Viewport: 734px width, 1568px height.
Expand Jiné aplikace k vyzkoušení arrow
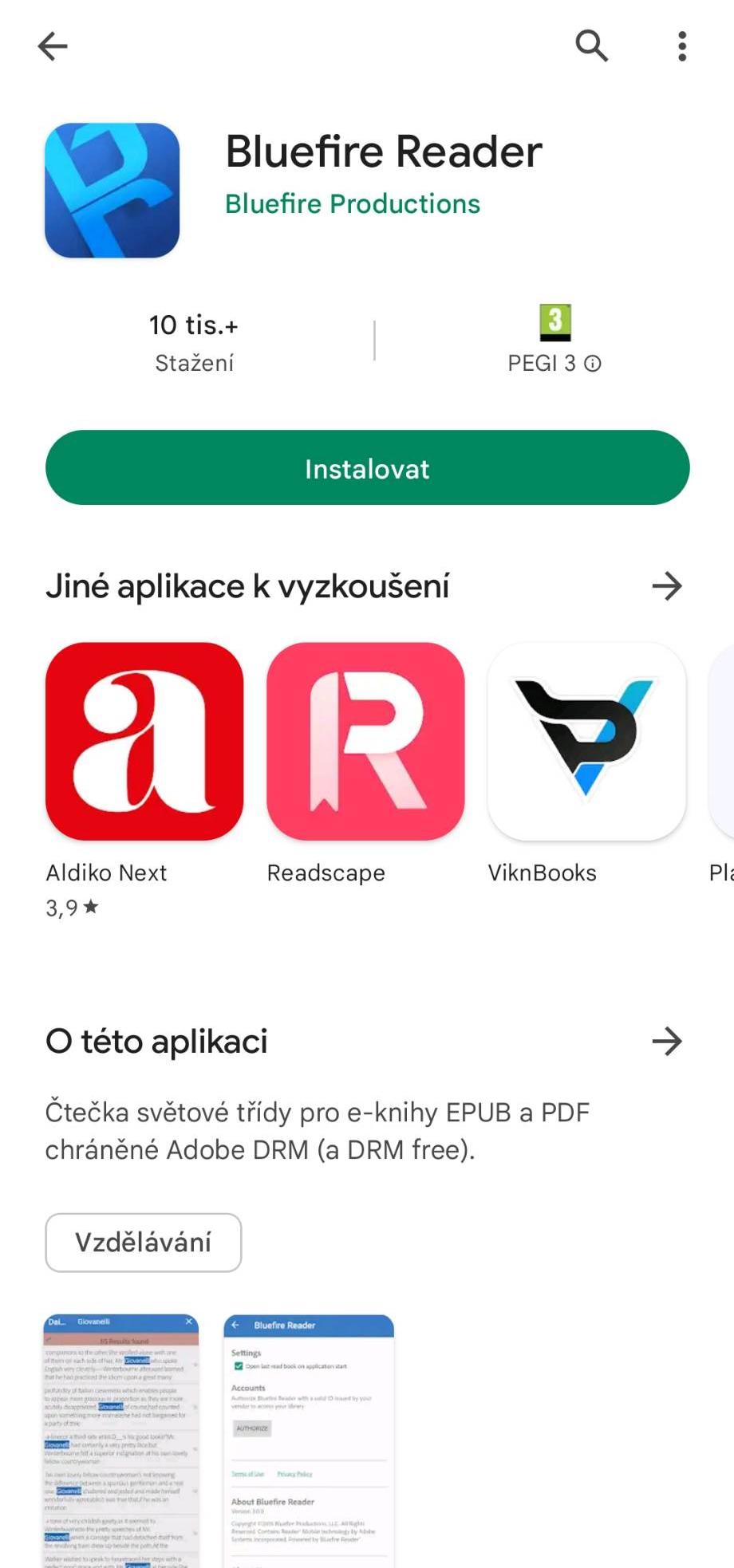point(666,586)
